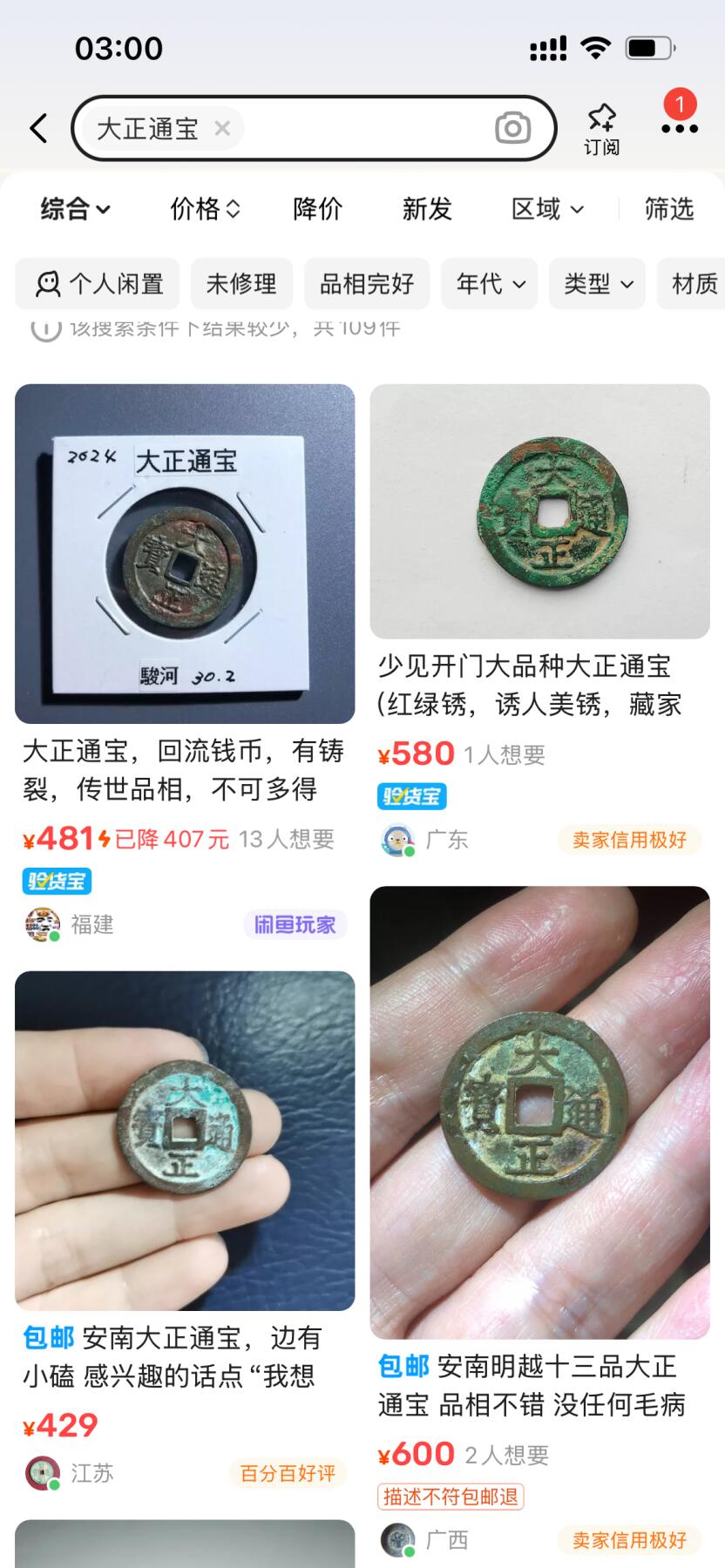
Task: Expand the 类型 dropdown chip
Action: click(x=597, y=283)
